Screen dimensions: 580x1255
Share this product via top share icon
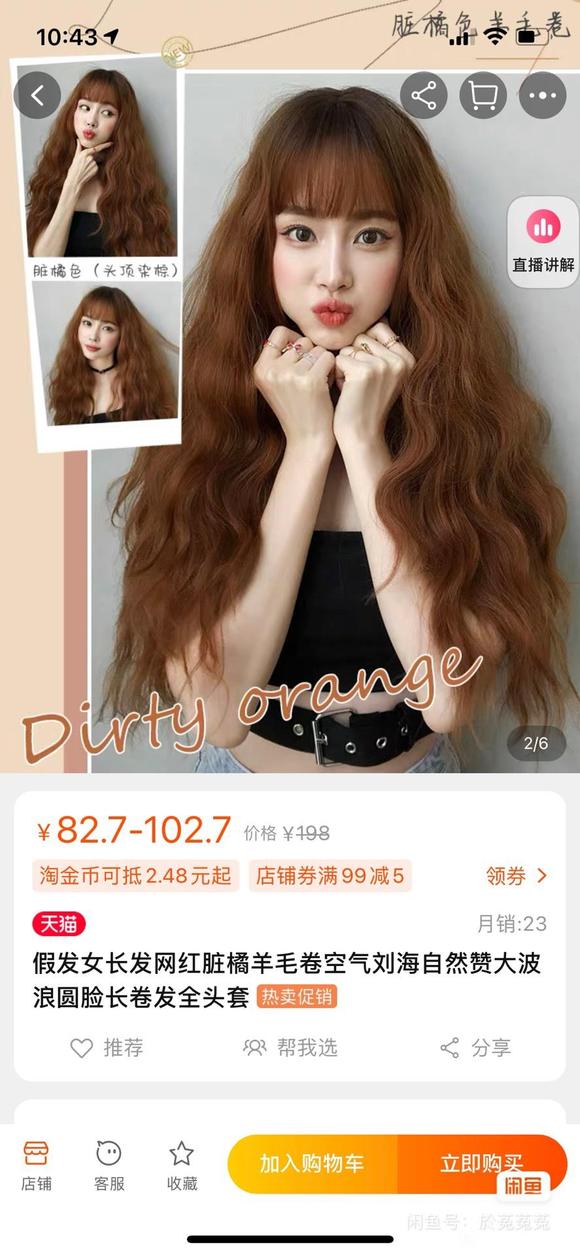coord(424,96)
